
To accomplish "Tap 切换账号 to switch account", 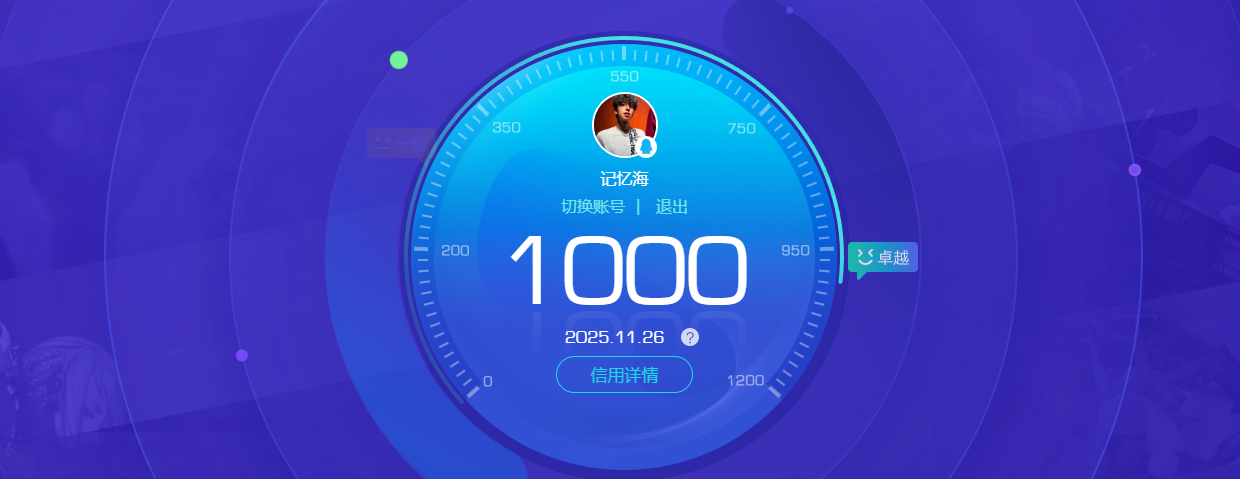I will tap(593, 207).
